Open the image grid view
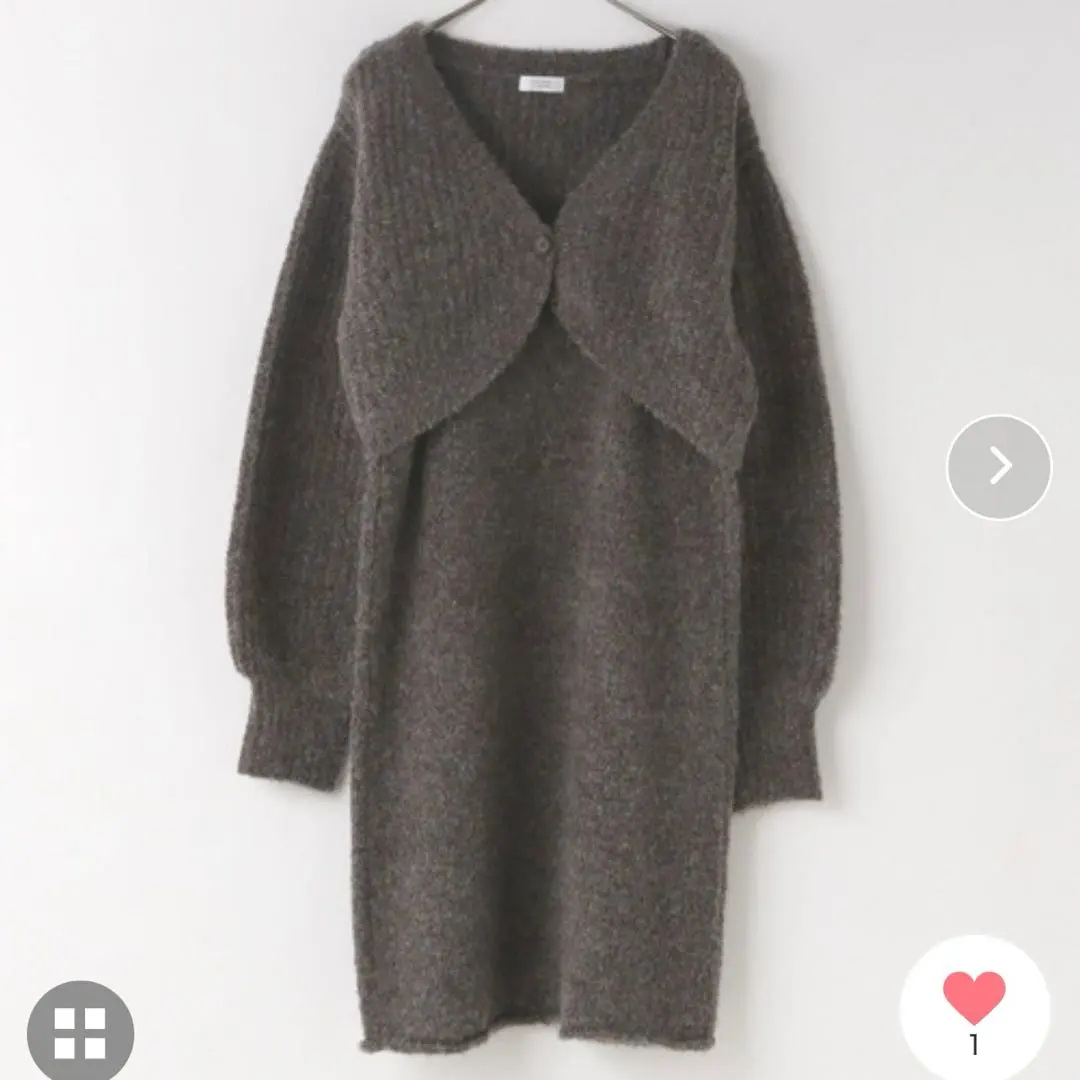This screenshot has height=1080, width=1080. (x=80, y=1032)
